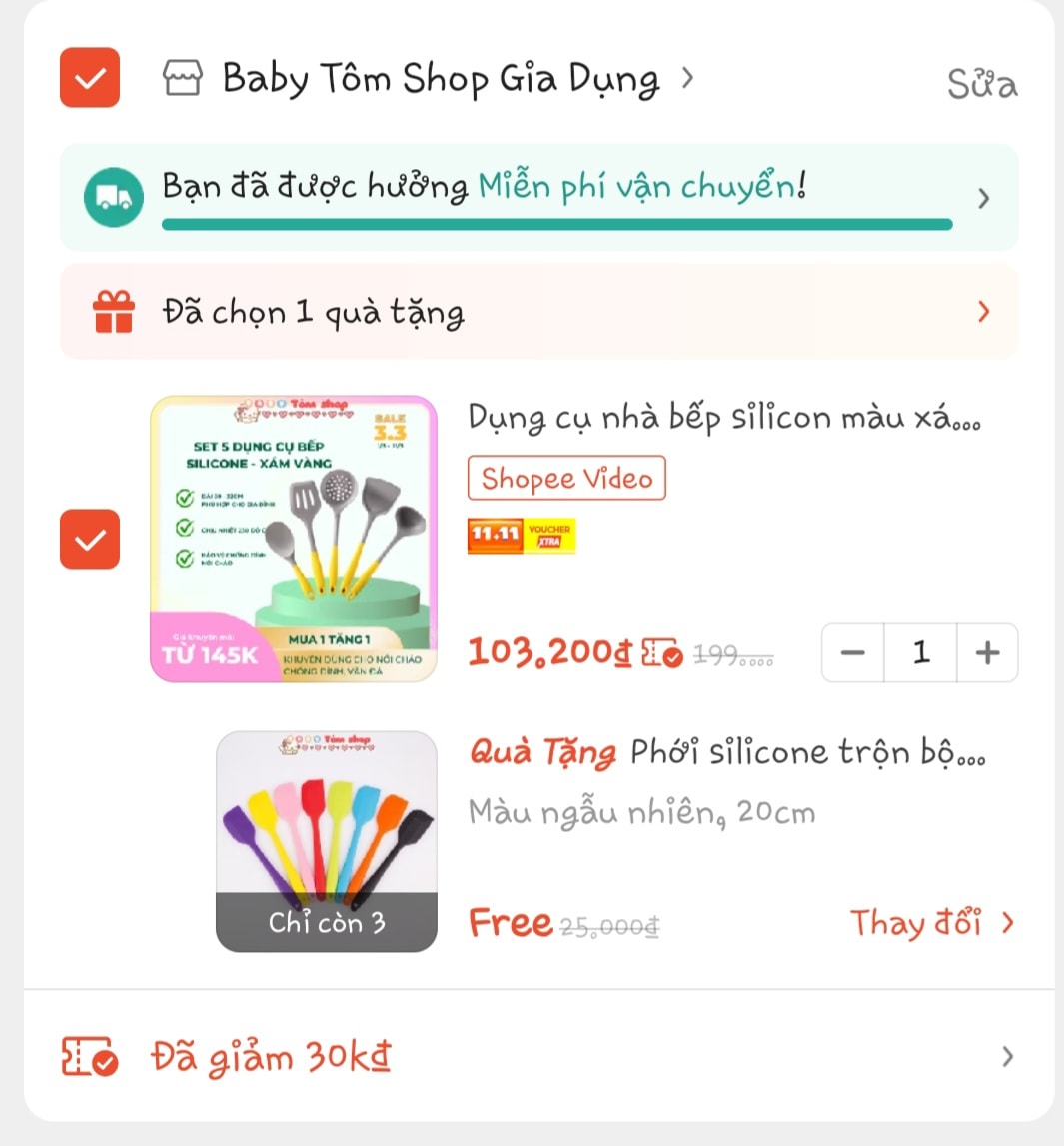
Task: Expand the free shipping banner details
Action: tap(983, 198)
